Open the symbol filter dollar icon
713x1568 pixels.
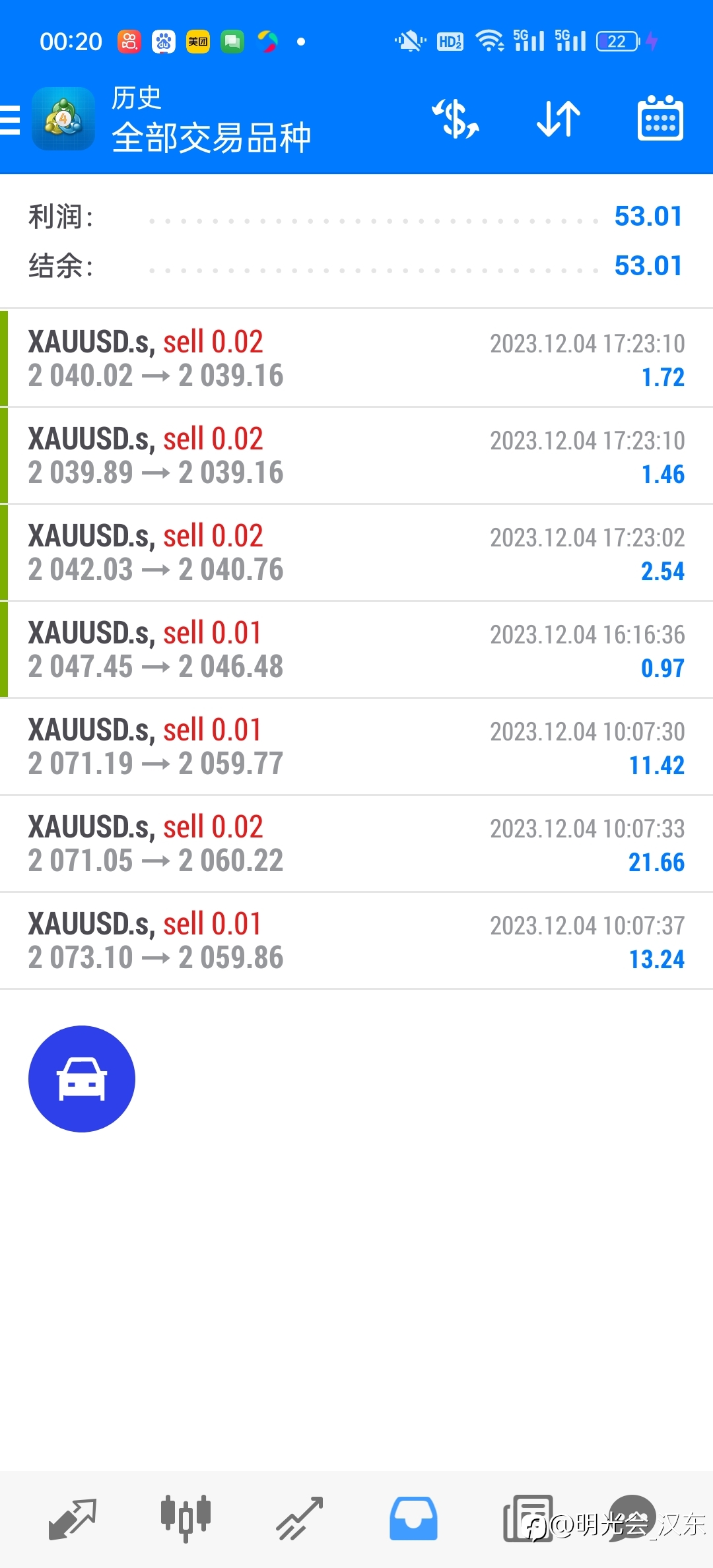[x=456, y=119]
